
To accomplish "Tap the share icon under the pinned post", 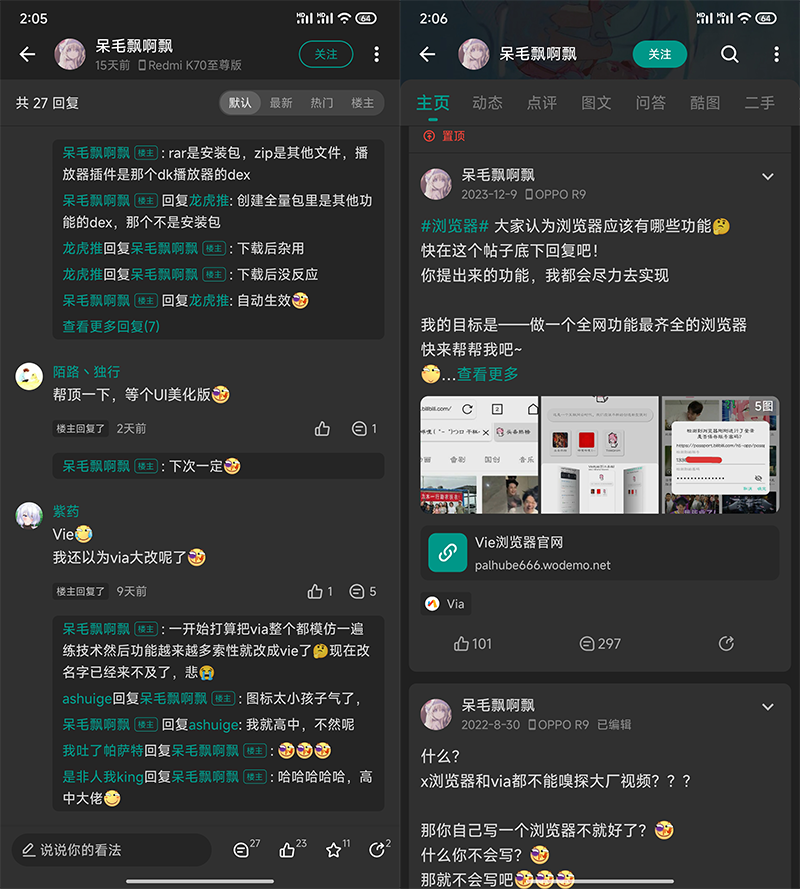I will [726, 644].
